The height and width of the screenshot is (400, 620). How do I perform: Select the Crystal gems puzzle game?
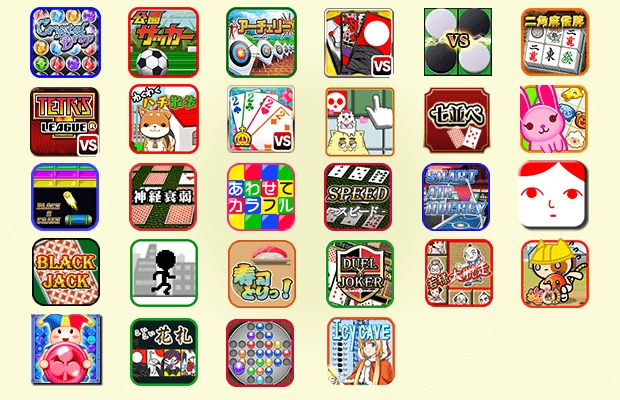(x=65, y=42)
